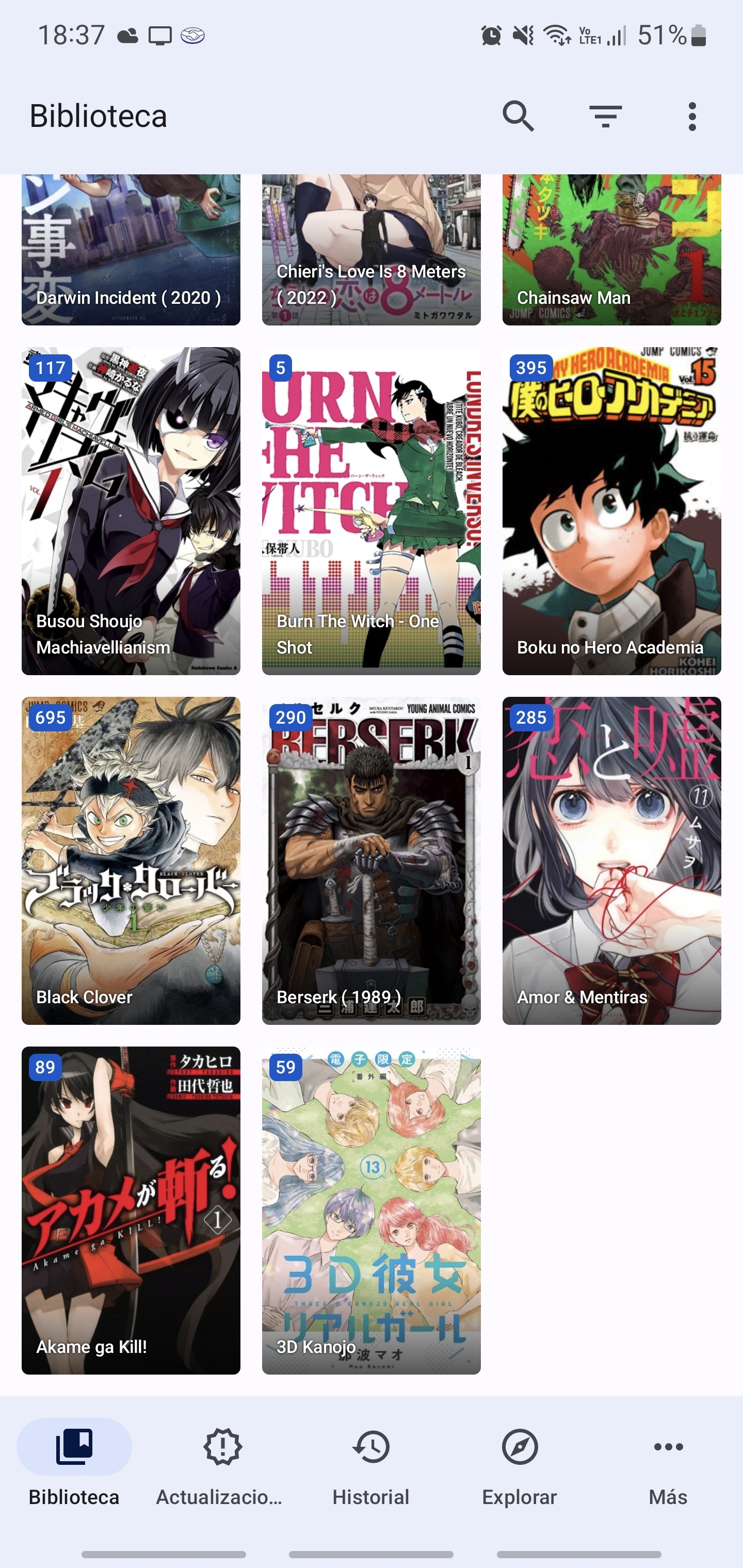The width and height of the screenshot is (743, 1568).
Task: Open Burn The Witch - One Shot
Action: (x=372, y=511)
